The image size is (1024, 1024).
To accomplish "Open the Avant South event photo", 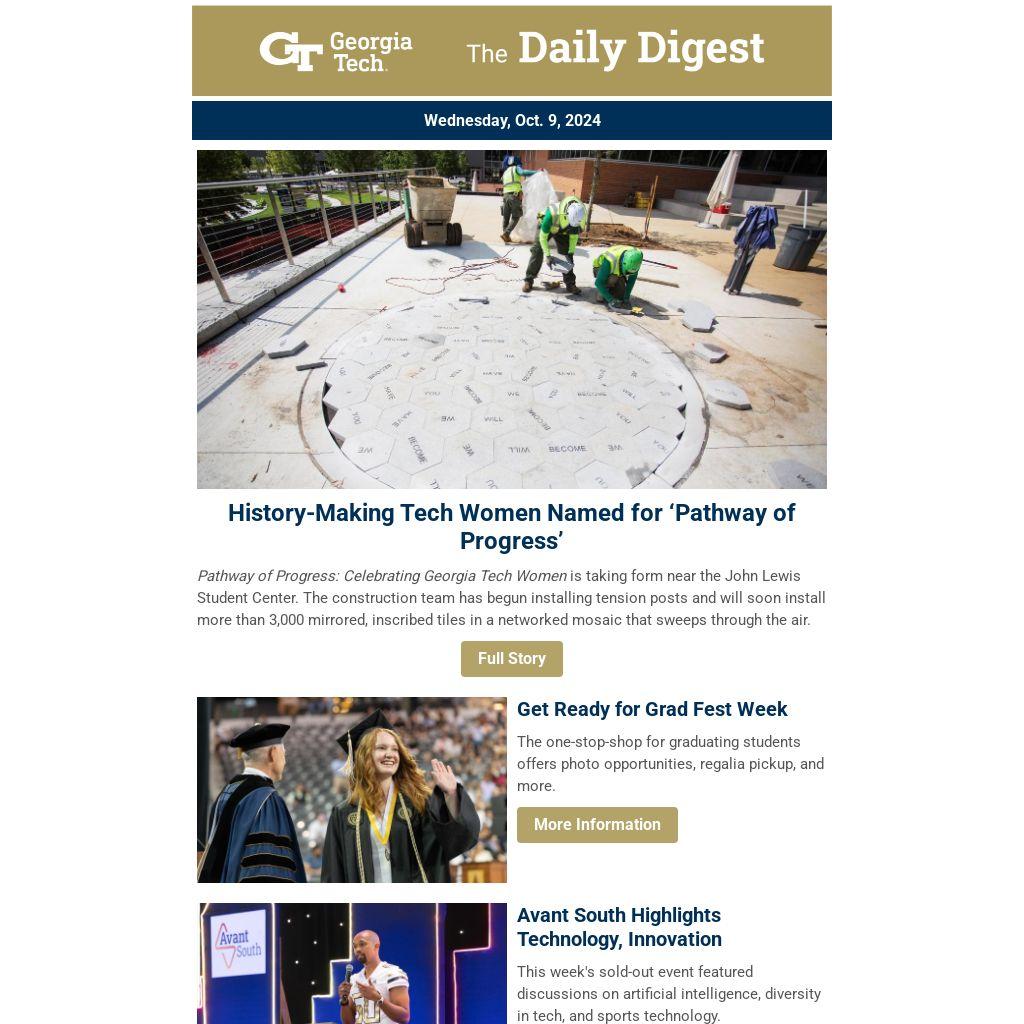I will (352, 963).
